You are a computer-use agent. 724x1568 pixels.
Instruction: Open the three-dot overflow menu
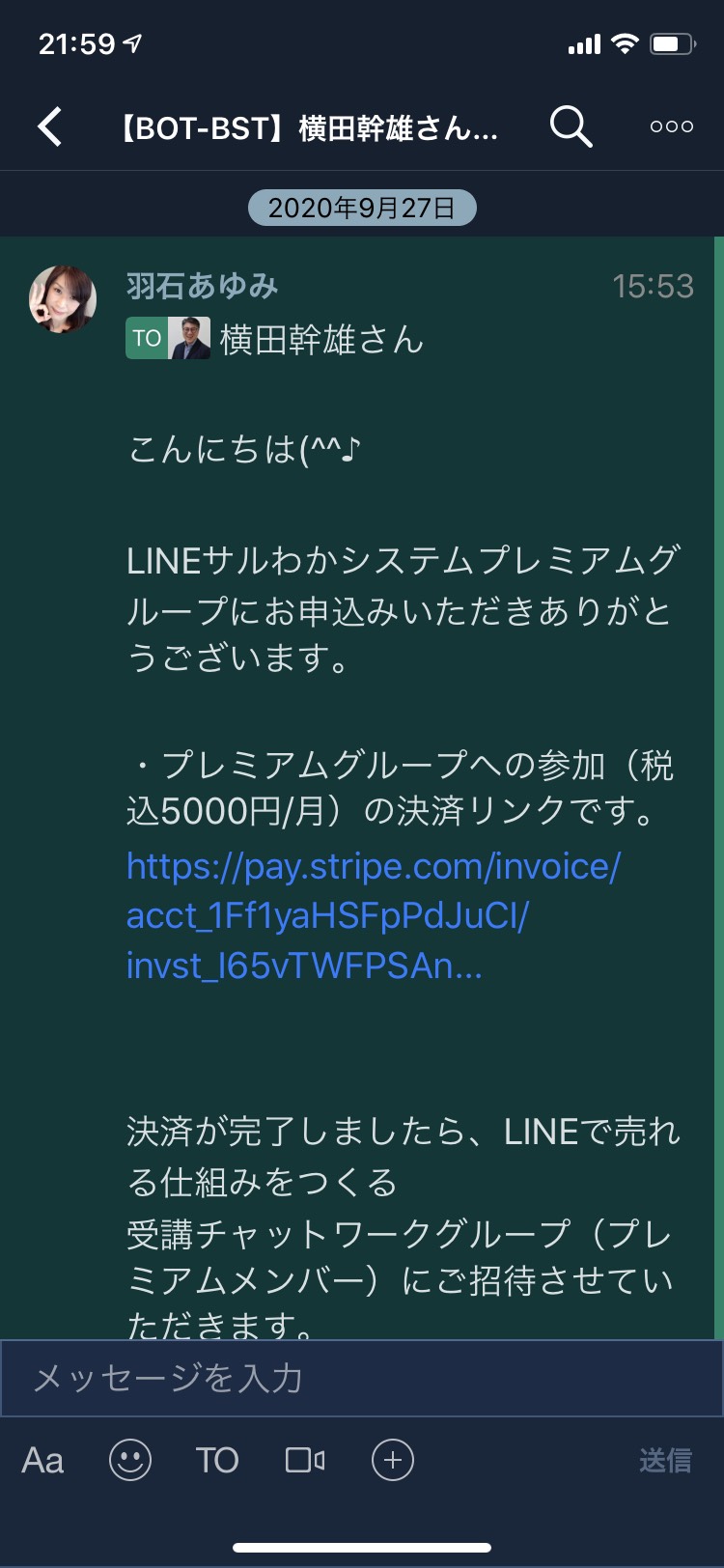pos(671,126)
